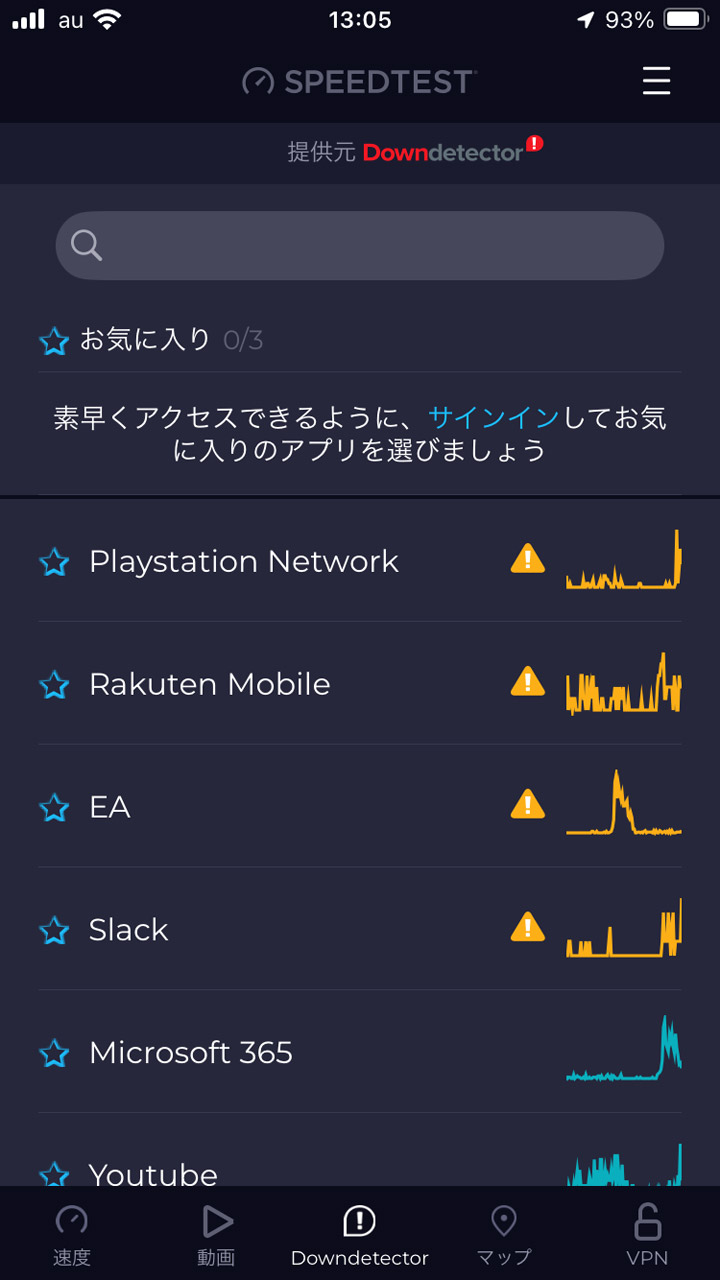Open the 動画 tab
This screenshot has width=720, height=1280.
click(x=217, y=1233)
